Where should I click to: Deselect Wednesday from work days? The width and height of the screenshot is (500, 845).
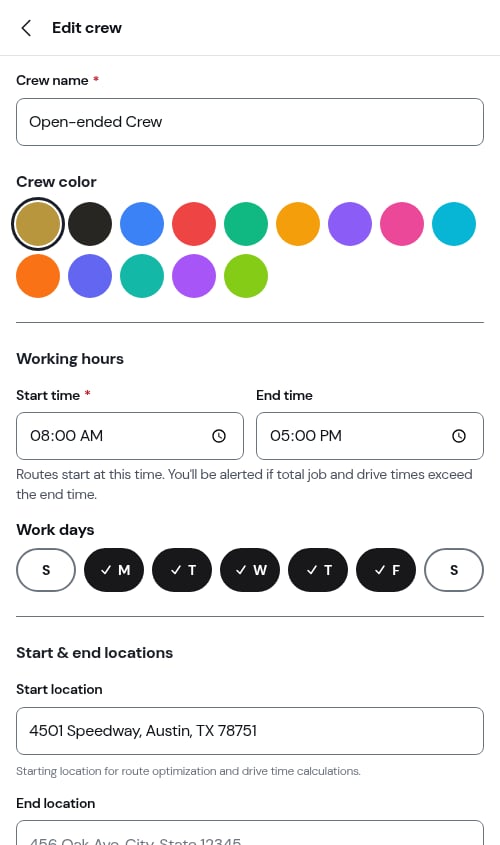click(250, 570)
